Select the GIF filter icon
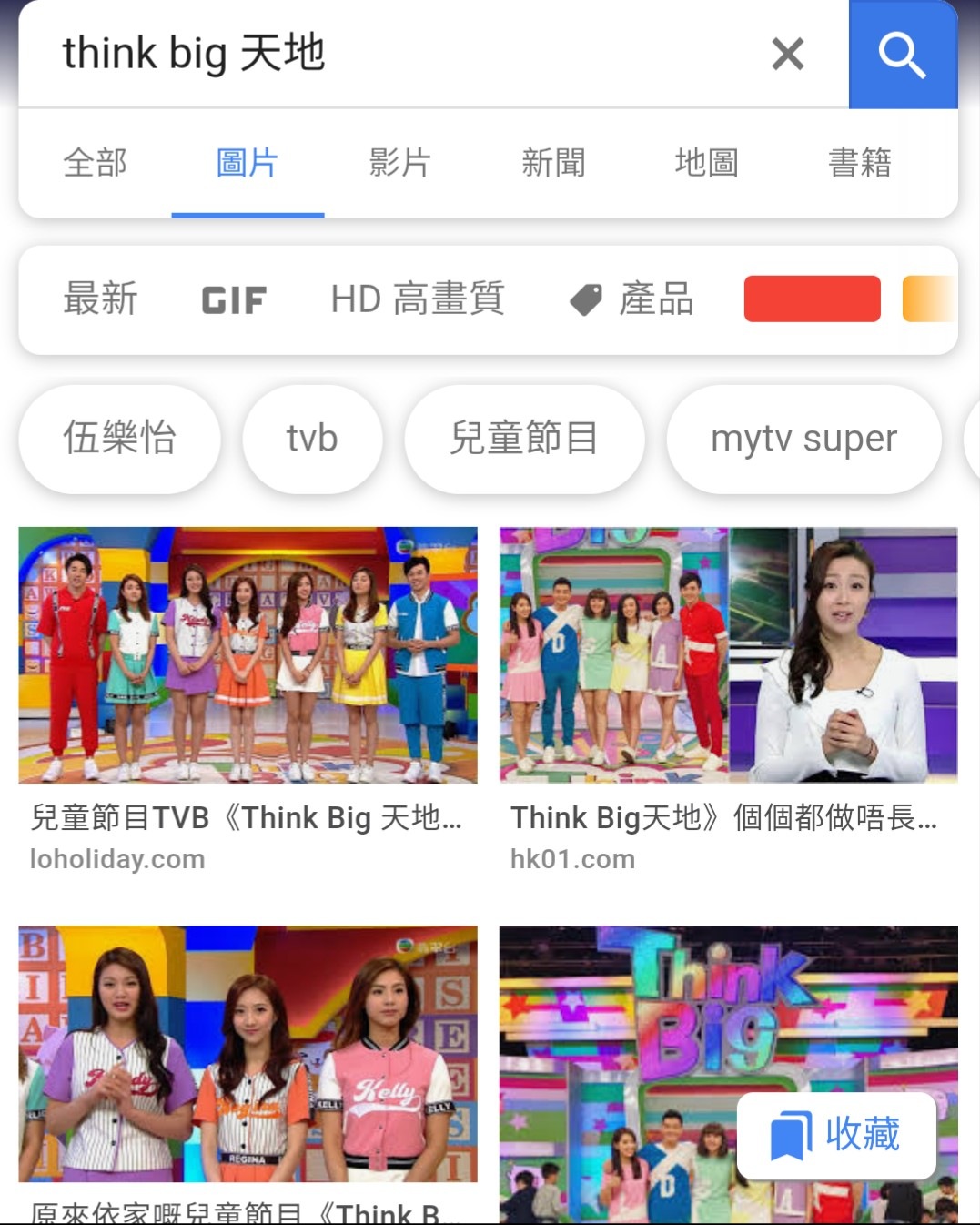The image size is (980, 1225). pyautogui.click(x=233, y=299)
